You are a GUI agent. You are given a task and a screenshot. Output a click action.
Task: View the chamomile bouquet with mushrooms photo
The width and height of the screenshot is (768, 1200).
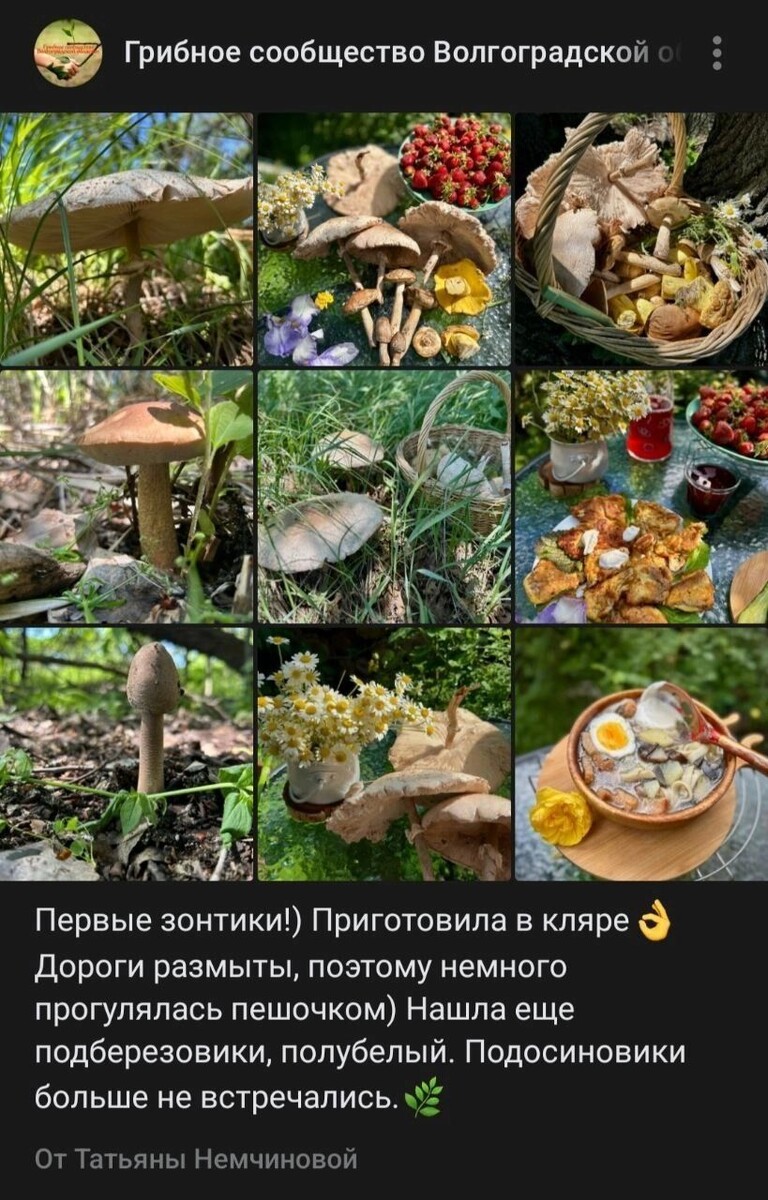(x=383, y=752)
